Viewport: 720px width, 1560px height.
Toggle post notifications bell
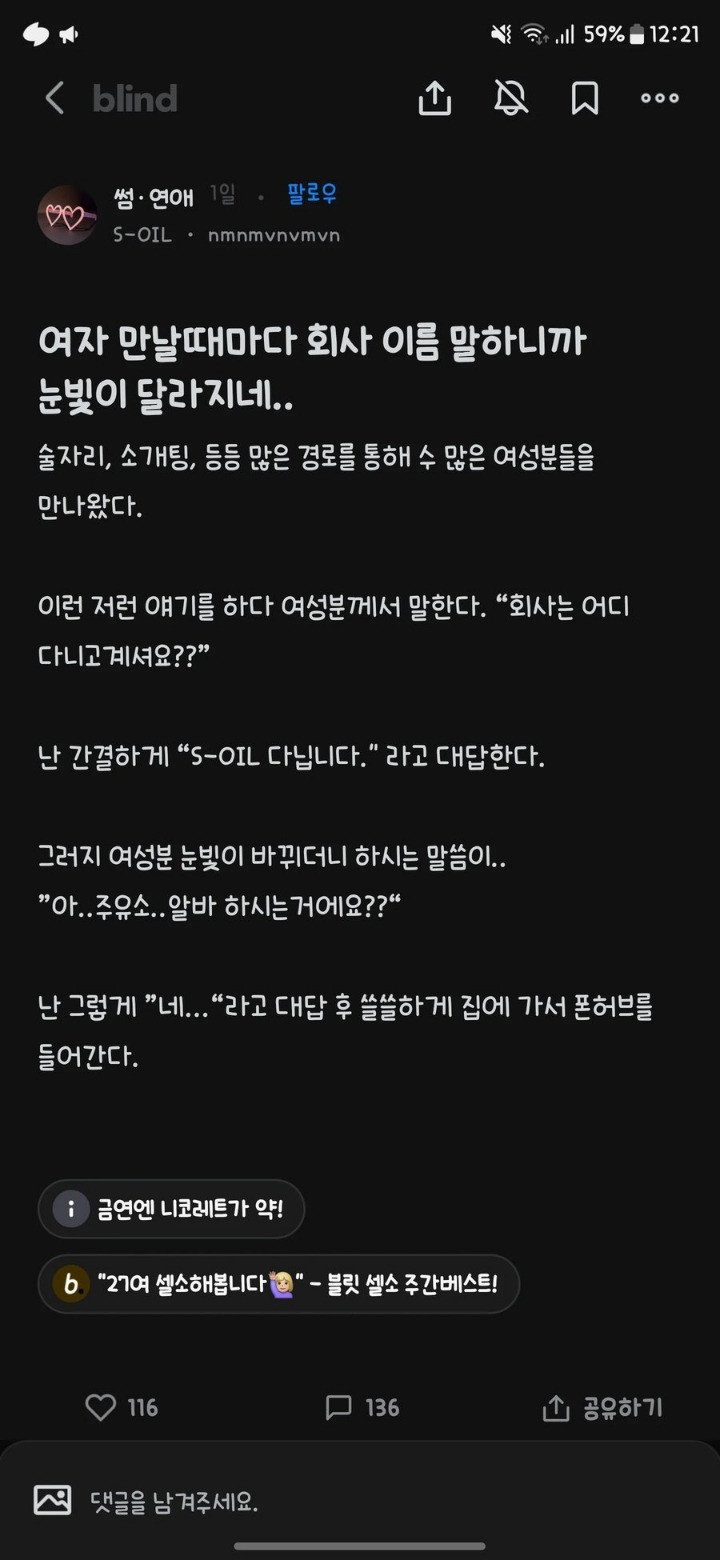pos(511,98)
